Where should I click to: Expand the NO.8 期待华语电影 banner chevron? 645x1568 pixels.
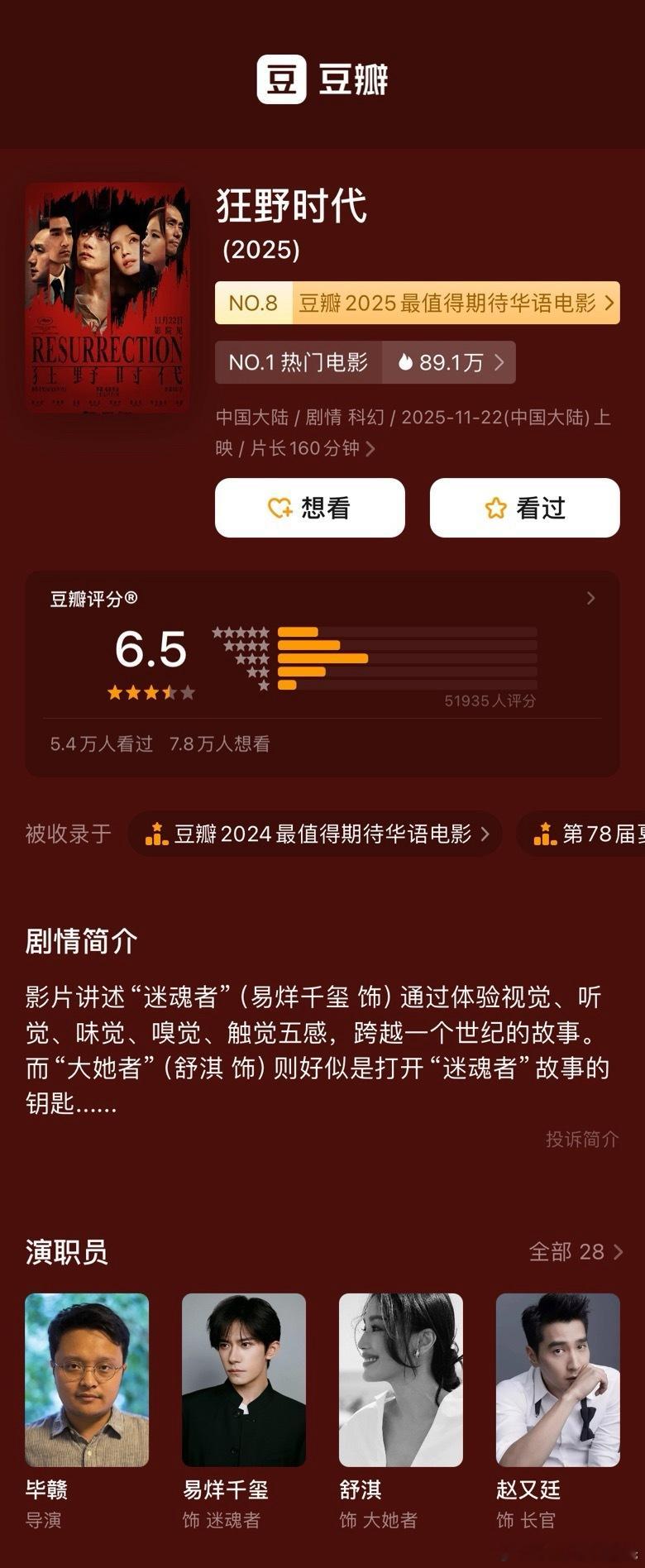[610, 304]
